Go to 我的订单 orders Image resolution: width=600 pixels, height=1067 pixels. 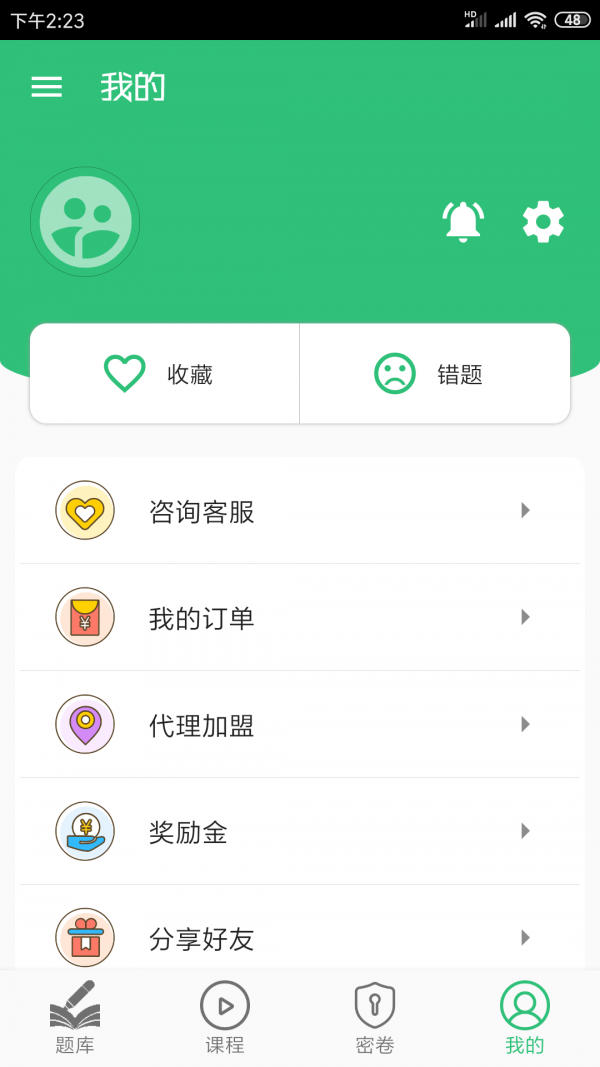tap(300, 618)
